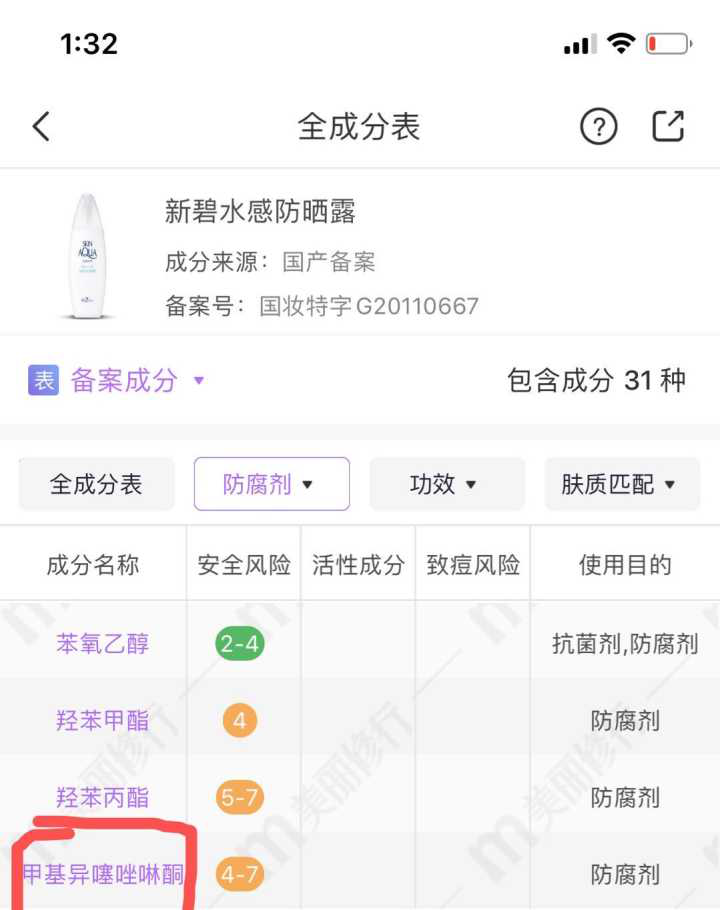Check ingredient 甲基异噻唑啉酮
The width and height of the screenshot is (720, 910).
[x=104, y=875]
